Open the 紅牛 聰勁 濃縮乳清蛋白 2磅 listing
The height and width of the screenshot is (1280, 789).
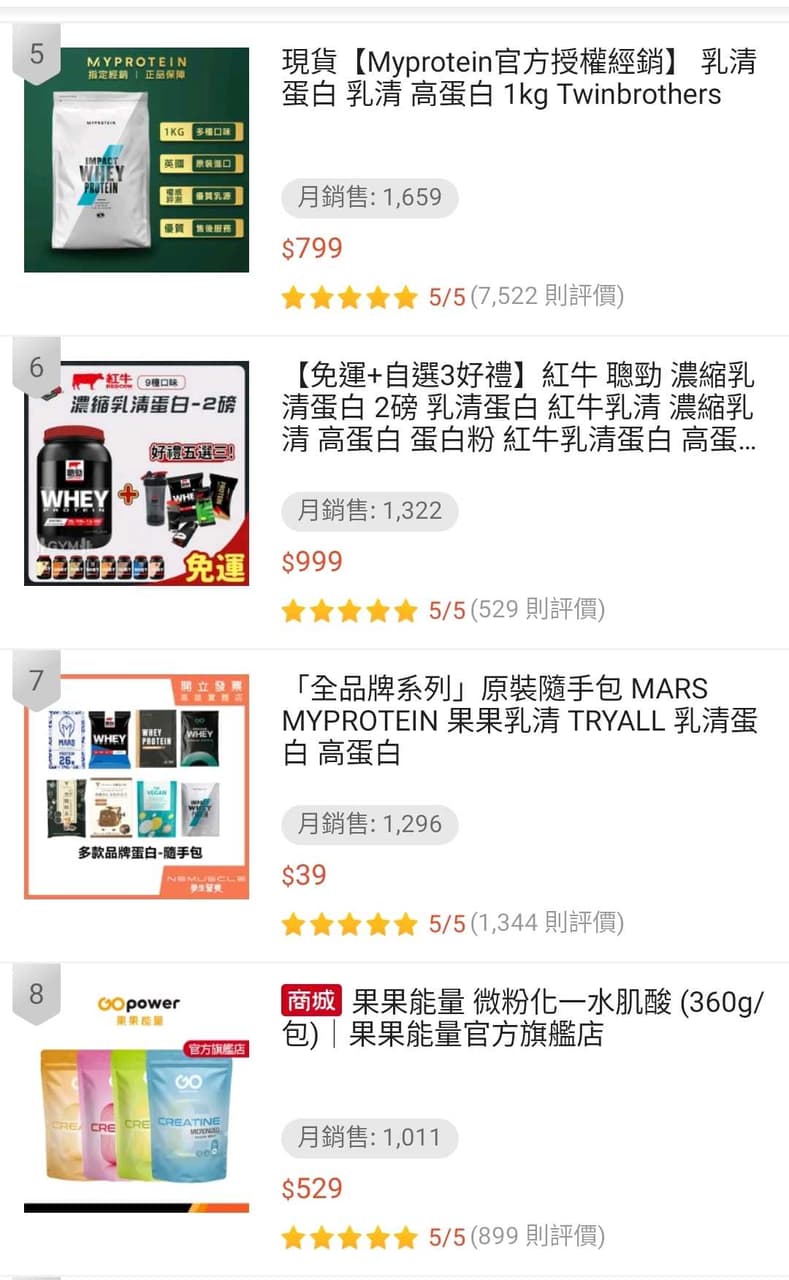coord(518,408)
